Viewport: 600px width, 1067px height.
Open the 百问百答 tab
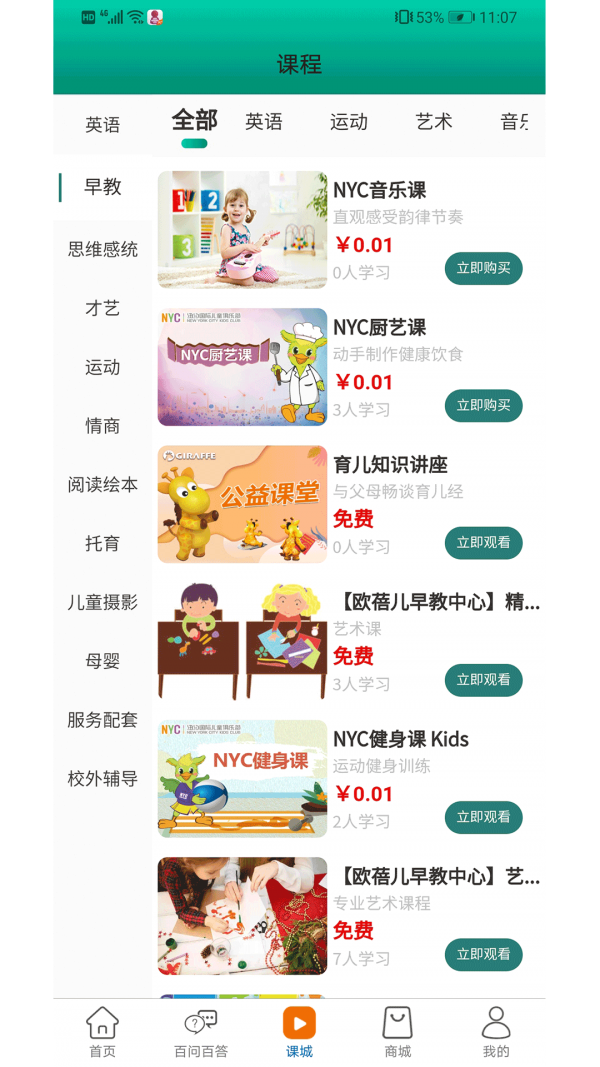201,1033
